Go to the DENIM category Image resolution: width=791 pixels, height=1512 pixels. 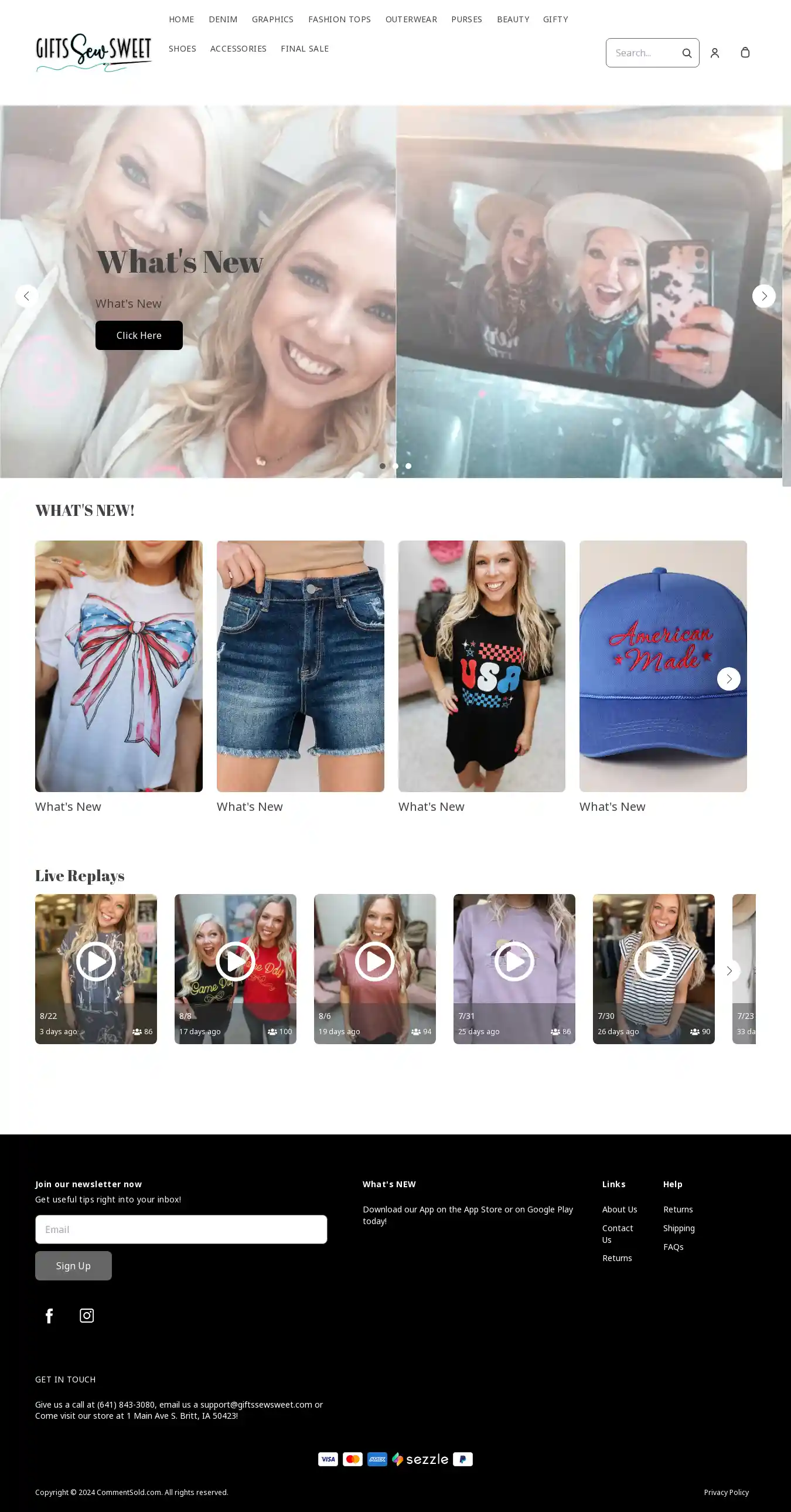tap(223, 19)
